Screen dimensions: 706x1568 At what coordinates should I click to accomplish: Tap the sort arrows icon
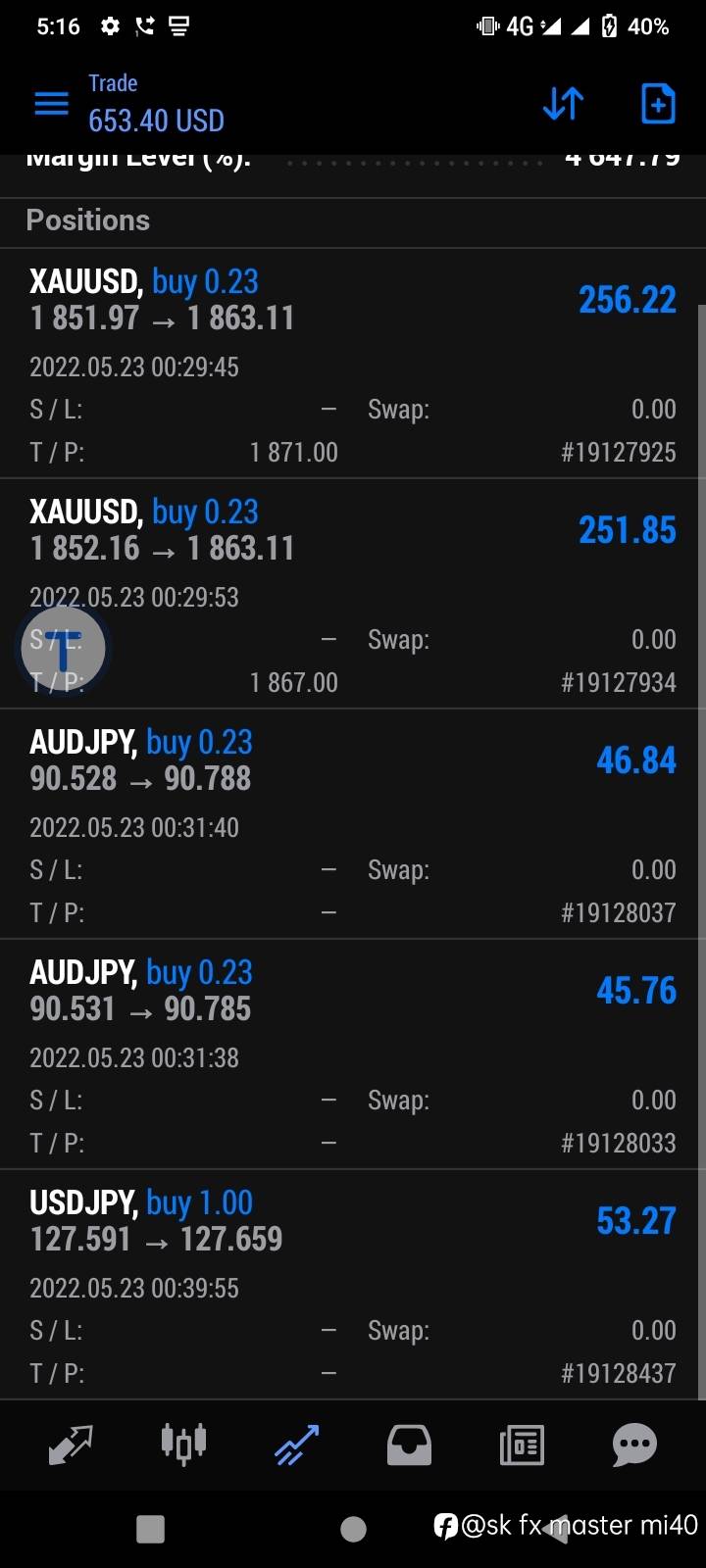(x=563, y=103)
